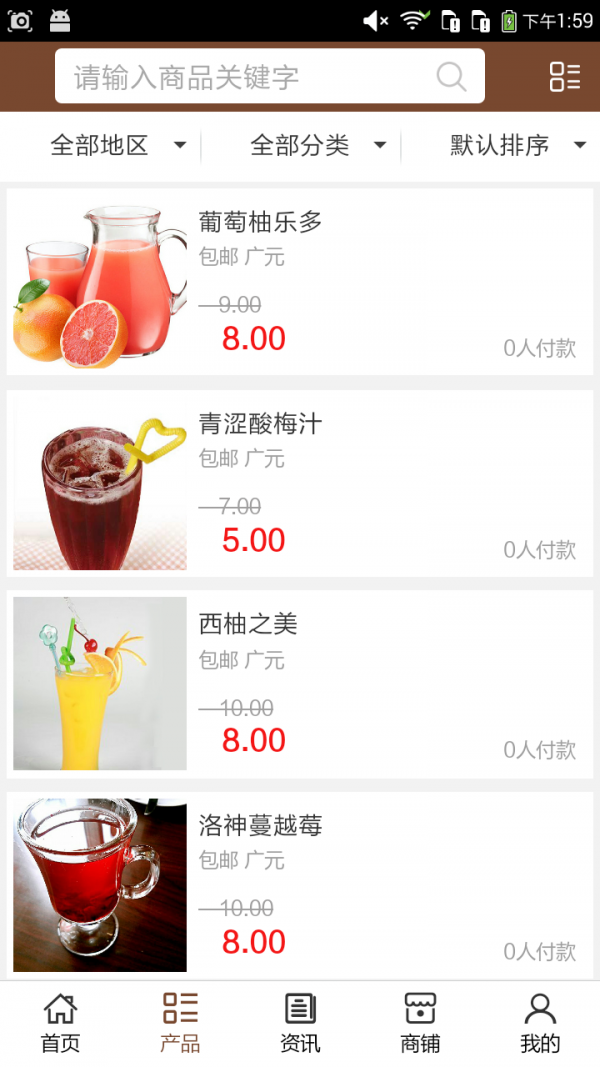Image resolution: width=600 pixels, height=1067 pixels.
Task: Expand the 全部分类 category dropdown
Action: [317, 145]
